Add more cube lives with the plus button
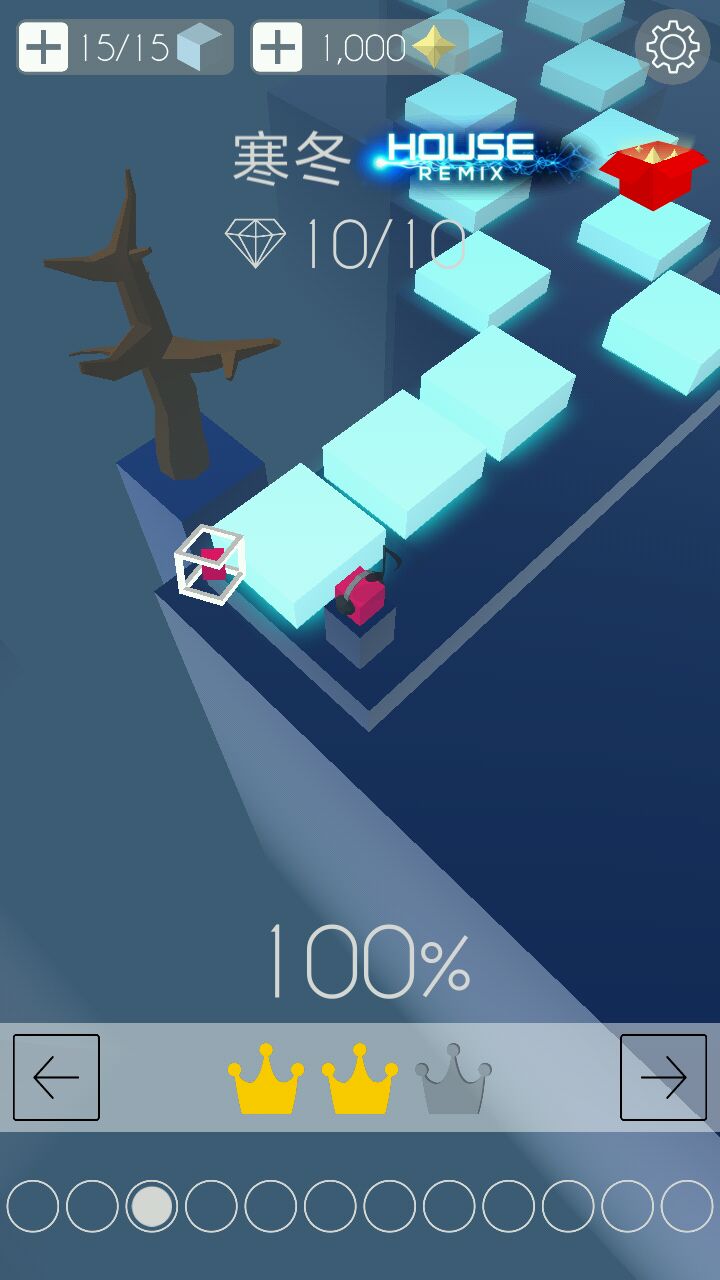720x1280 pixels. click(44, 47)
